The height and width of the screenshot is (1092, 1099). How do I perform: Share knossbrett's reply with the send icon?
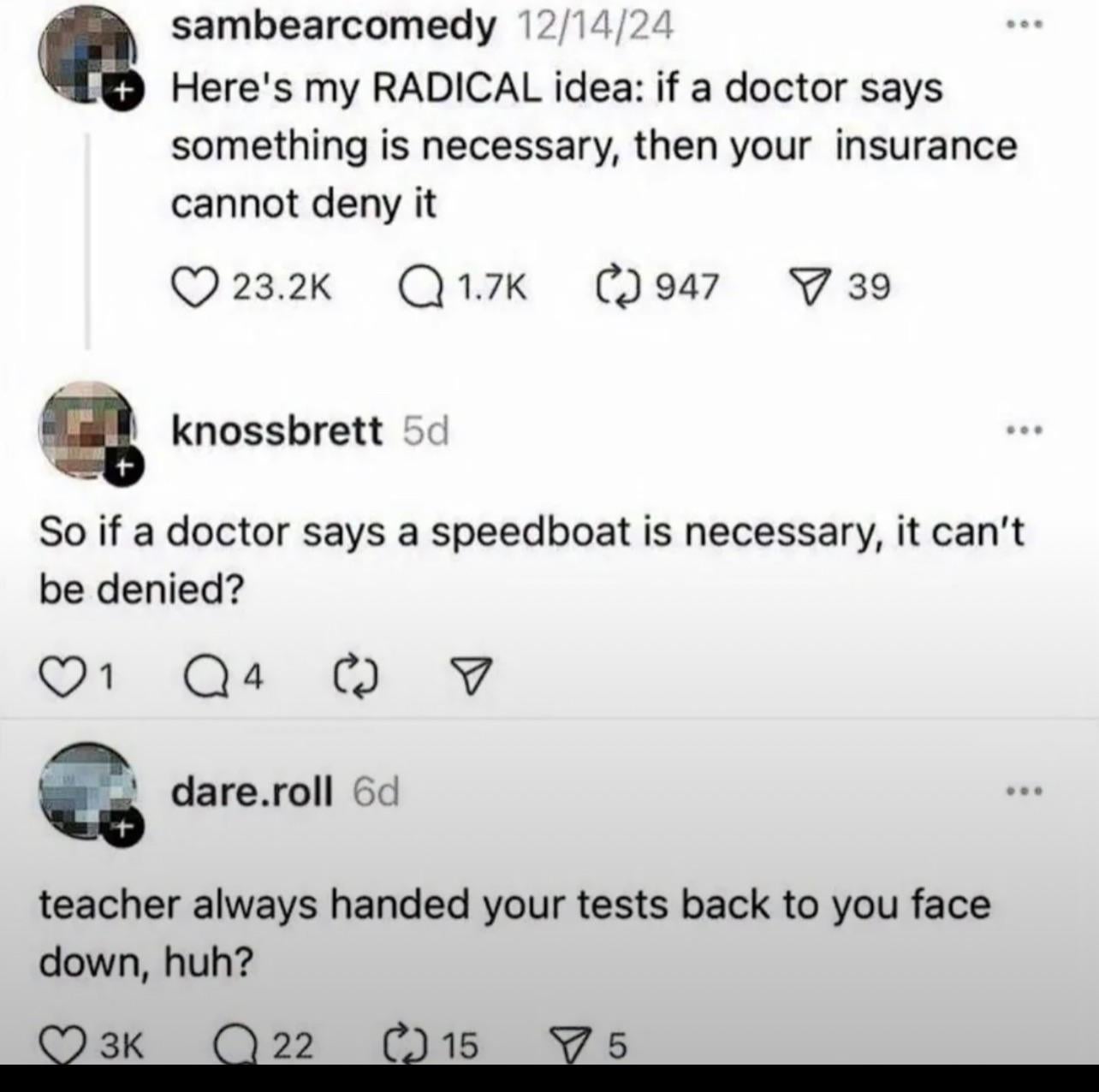(470, 679)
